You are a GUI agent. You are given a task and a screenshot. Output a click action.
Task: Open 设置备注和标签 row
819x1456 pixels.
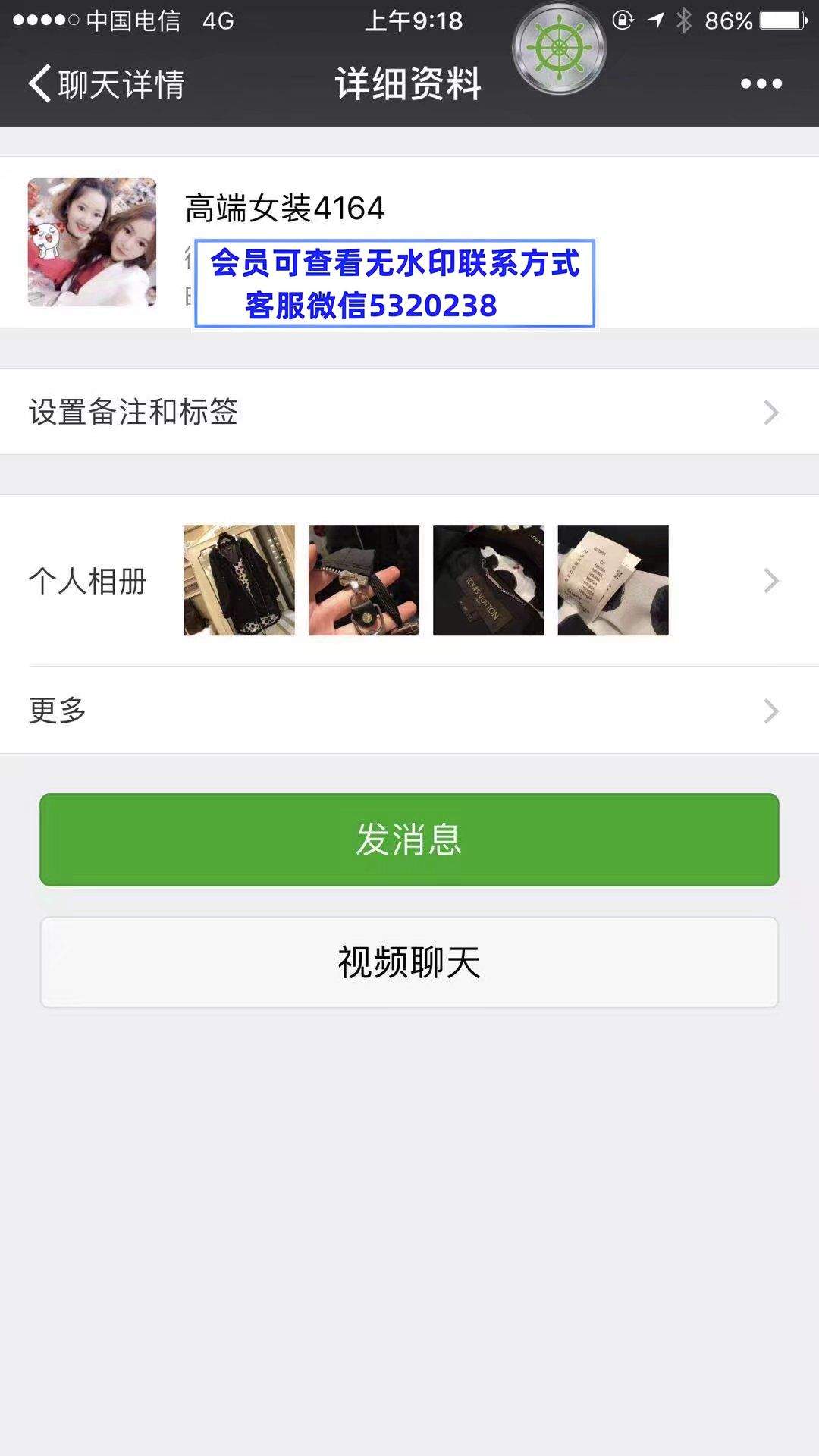click(409, 412)
